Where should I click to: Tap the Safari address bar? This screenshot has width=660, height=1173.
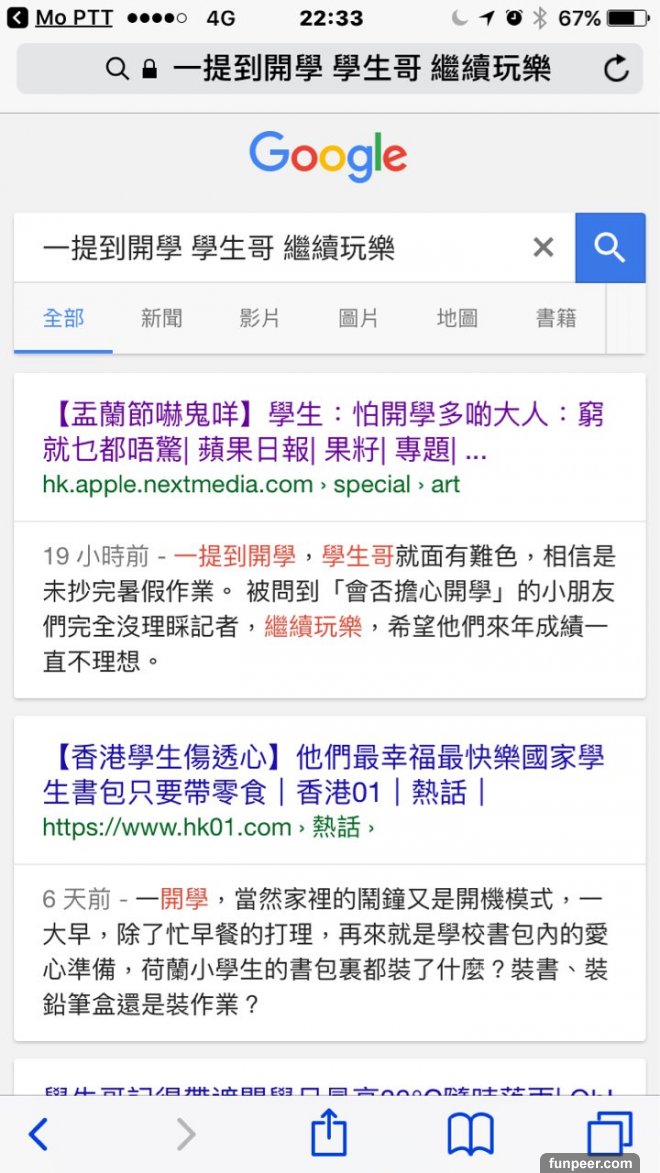pyautogui.click(x=330, y=69)
